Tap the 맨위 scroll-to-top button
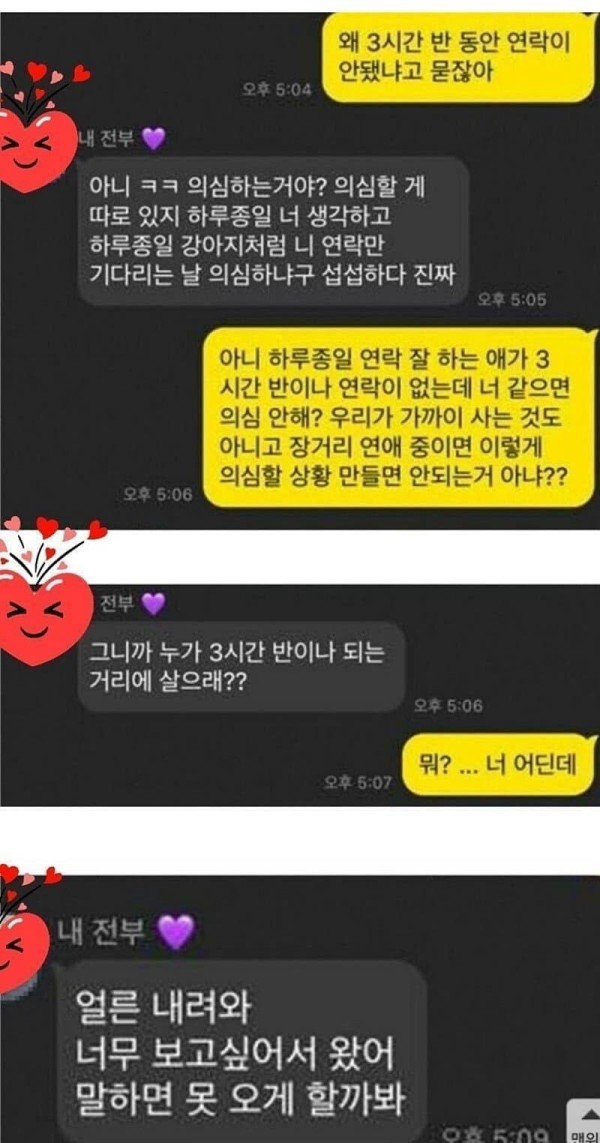The height and width of the screenshot is (1143, 600). (x=583, y=1122)
